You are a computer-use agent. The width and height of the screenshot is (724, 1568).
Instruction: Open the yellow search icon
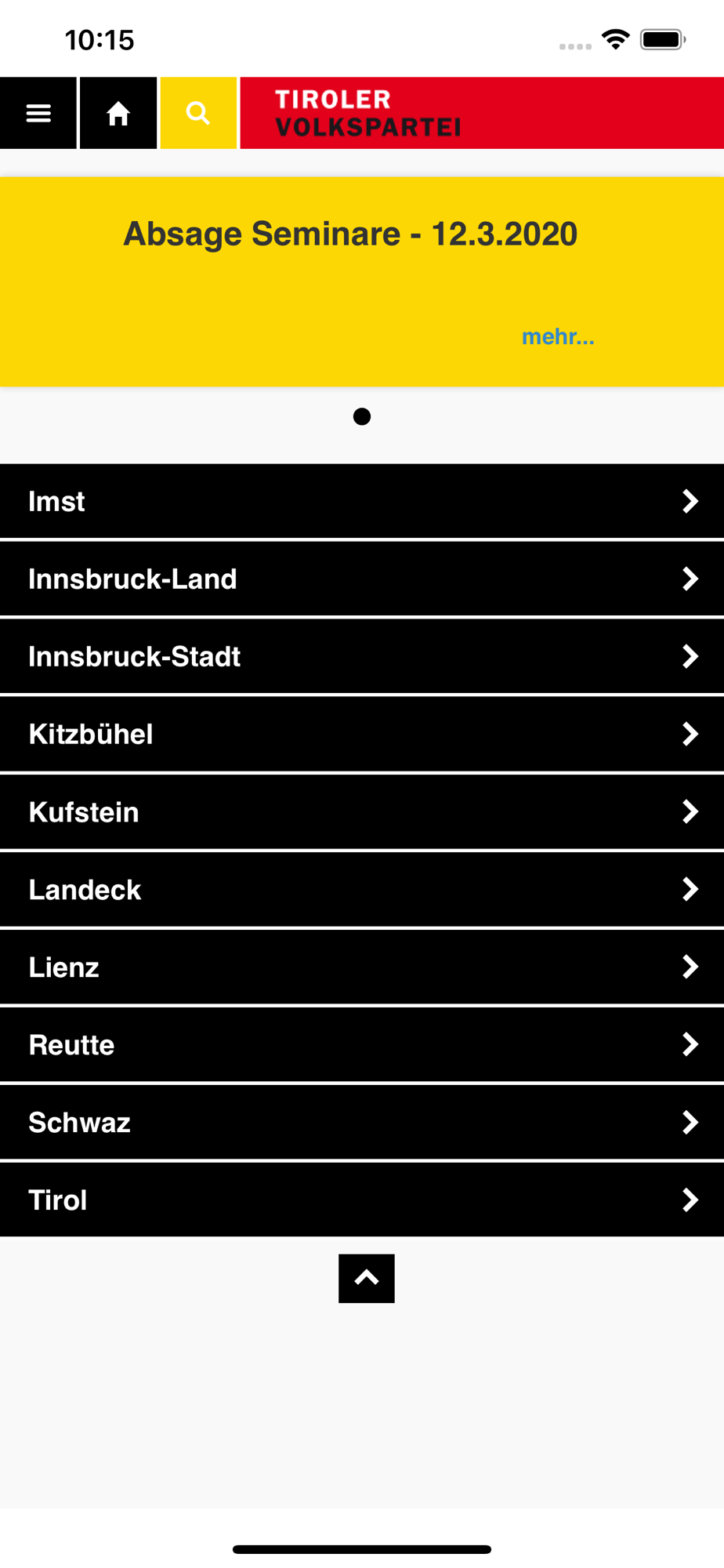[198, 114]
